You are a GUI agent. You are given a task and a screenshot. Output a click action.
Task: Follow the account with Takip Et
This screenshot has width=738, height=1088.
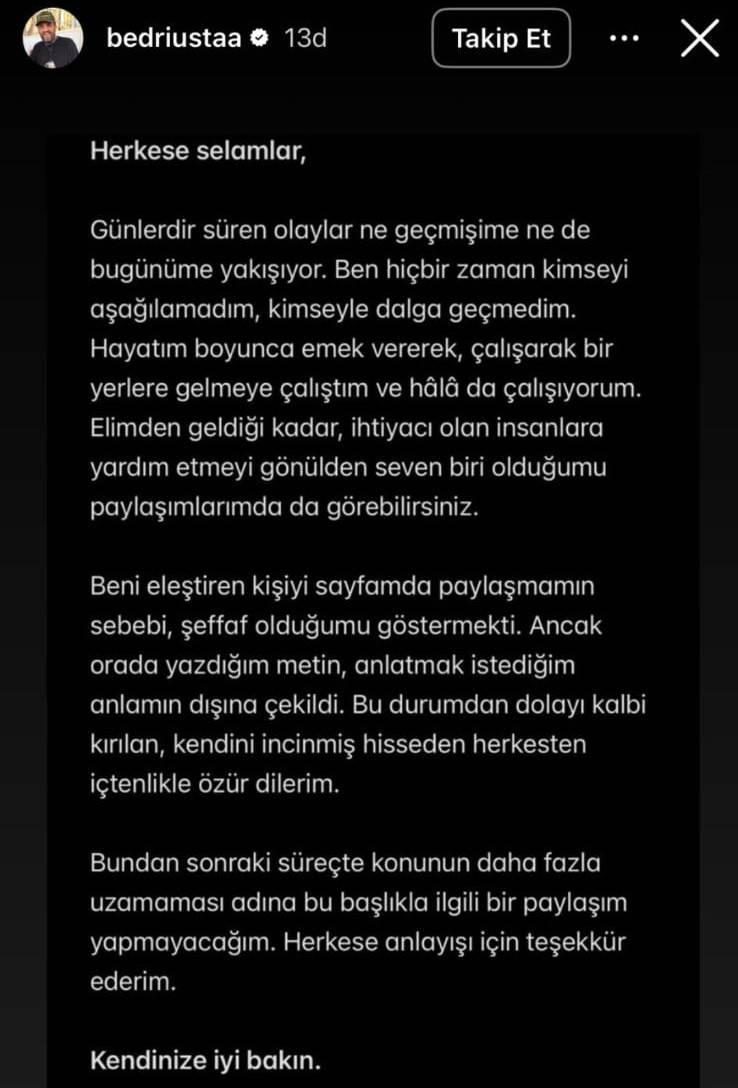(501, 38)
